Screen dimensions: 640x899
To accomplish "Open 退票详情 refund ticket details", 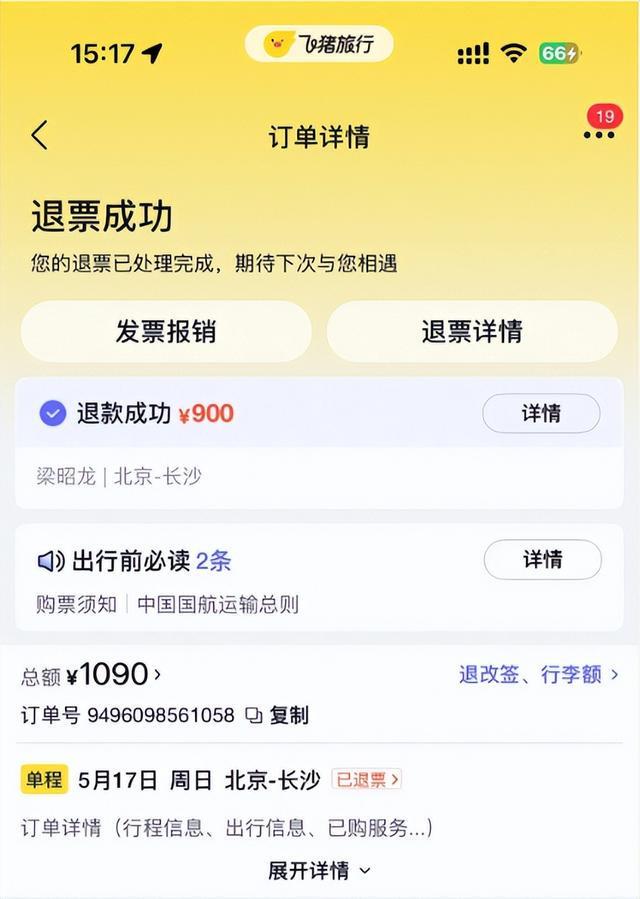I will pos(471,332).
